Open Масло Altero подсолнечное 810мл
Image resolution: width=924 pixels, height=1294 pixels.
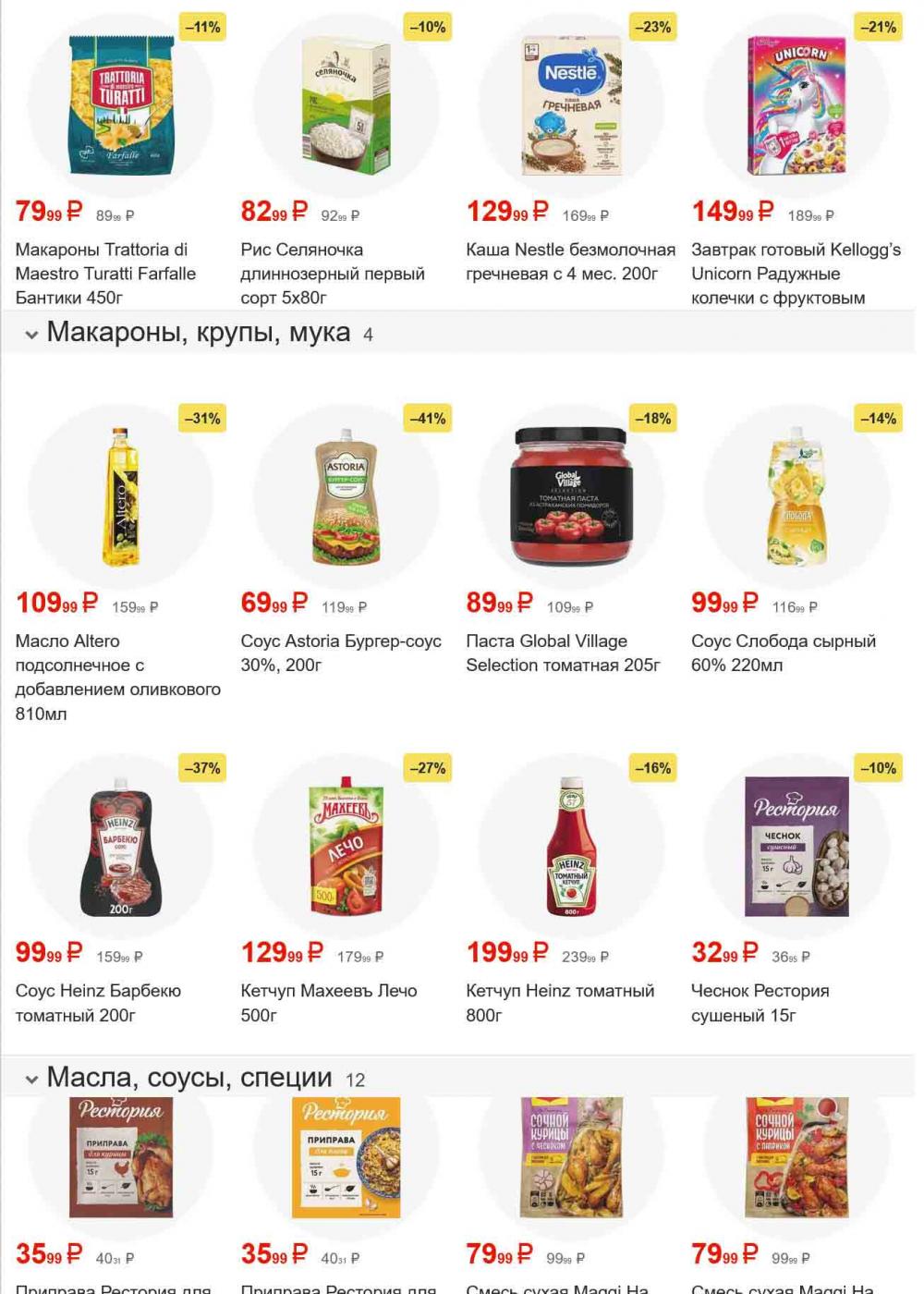119,497
